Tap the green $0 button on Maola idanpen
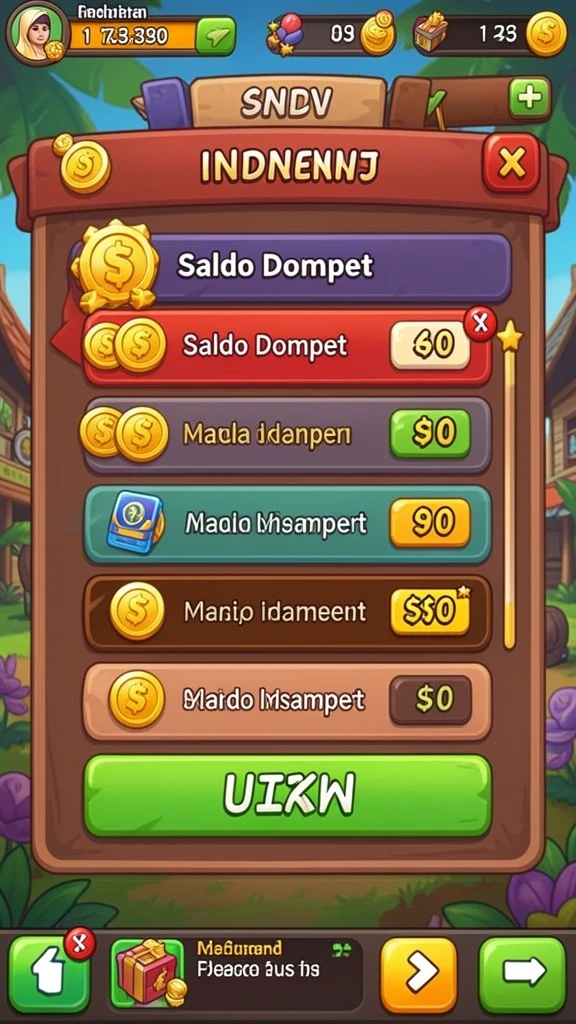The image size is (576, 1024). tap(430, 434)
